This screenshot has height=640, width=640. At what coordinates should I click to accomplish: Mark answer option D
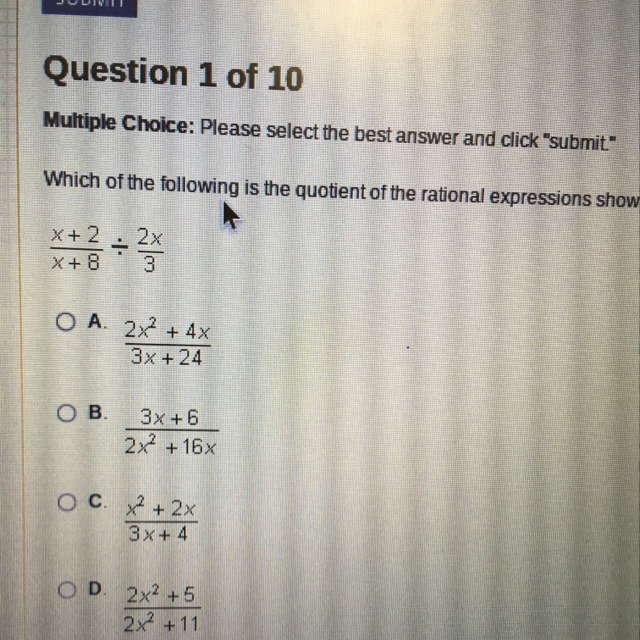[67, 590]
